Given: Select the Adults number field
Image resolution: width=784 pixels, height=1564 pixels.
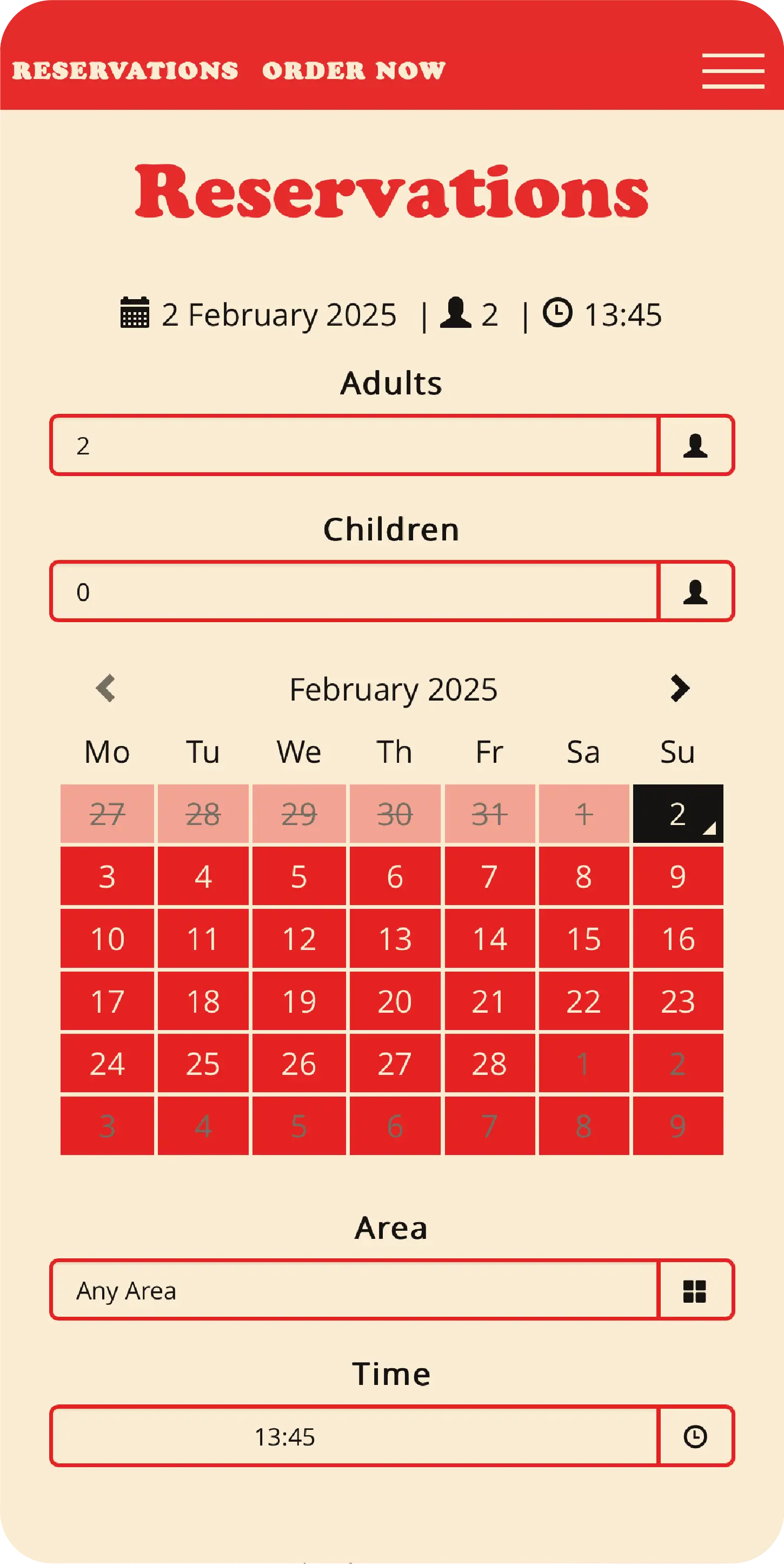Looking at the screenshot, I should pyautogui.click(x=355, y=445).
